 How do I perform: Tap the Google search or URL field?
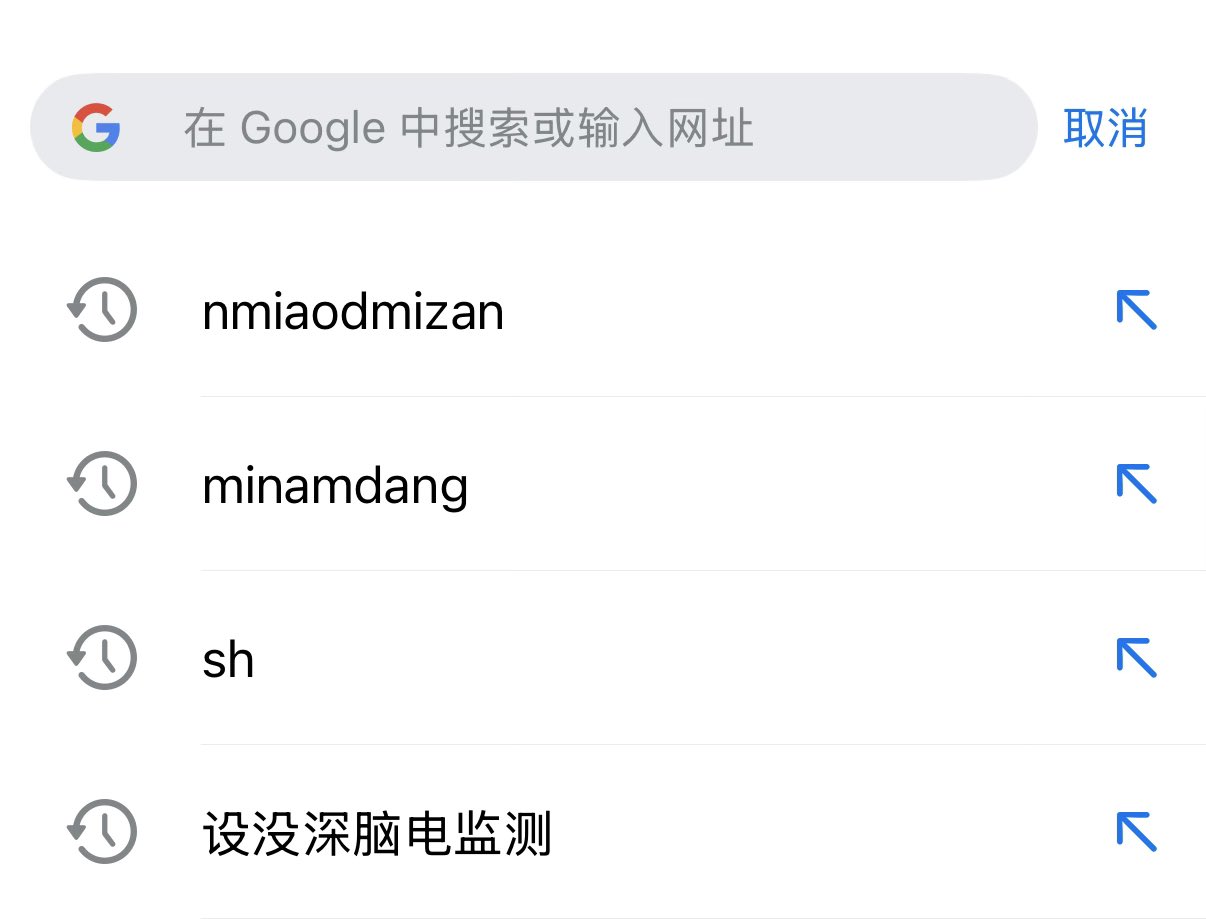pyautogui.click(x=530, y=128)
